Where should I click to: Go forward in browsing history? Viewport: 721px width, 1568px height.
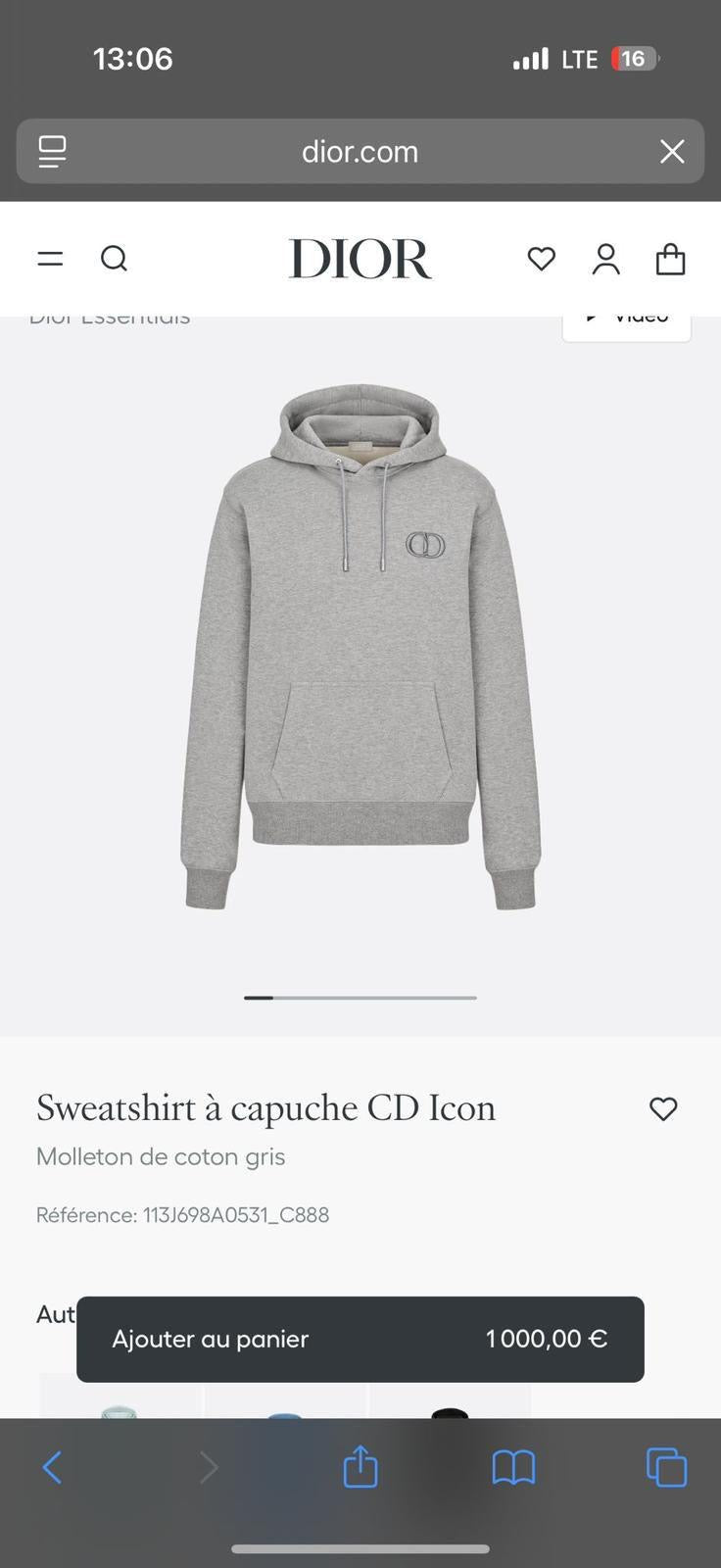pos(209,1467)
